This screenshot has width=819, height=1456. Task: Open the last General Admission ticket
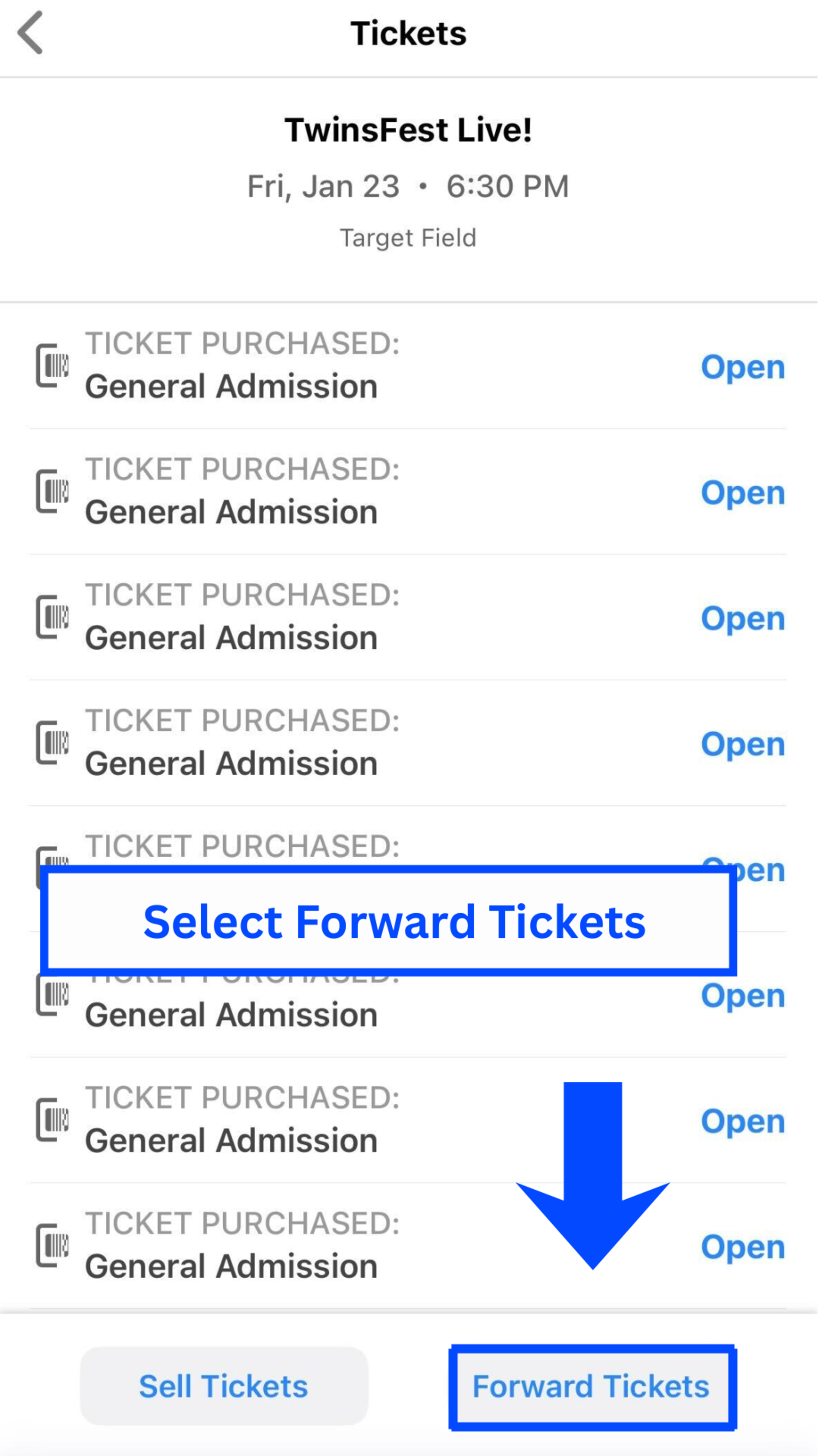coord(743,1248)
